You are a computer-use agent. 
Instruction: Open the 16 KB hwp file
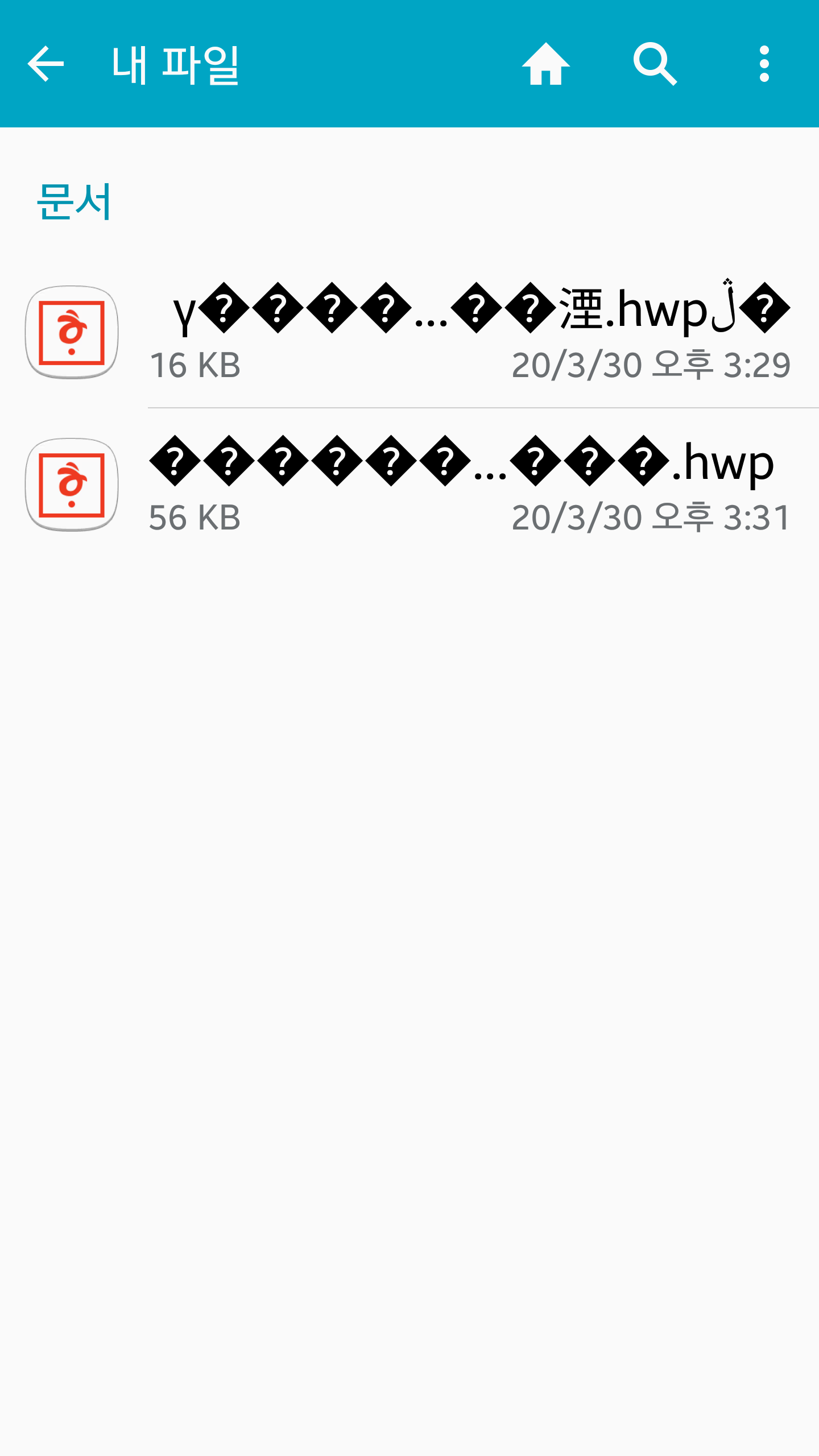[409, 332]
